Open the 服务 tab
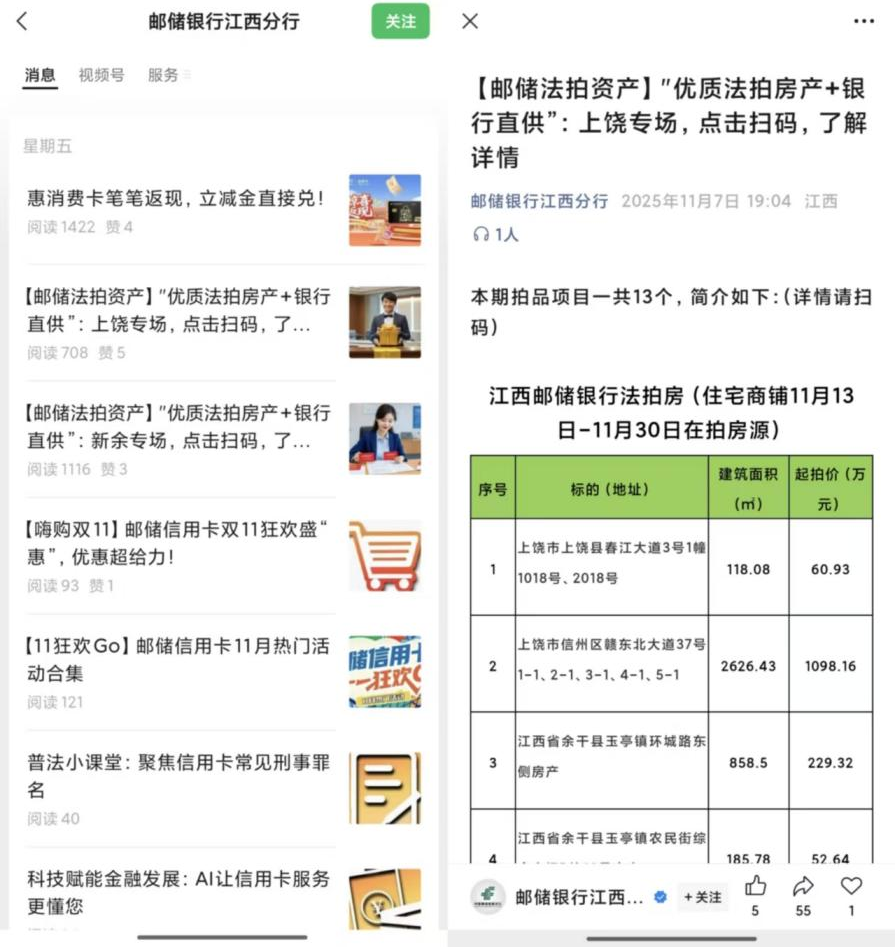 pos(164,75)
